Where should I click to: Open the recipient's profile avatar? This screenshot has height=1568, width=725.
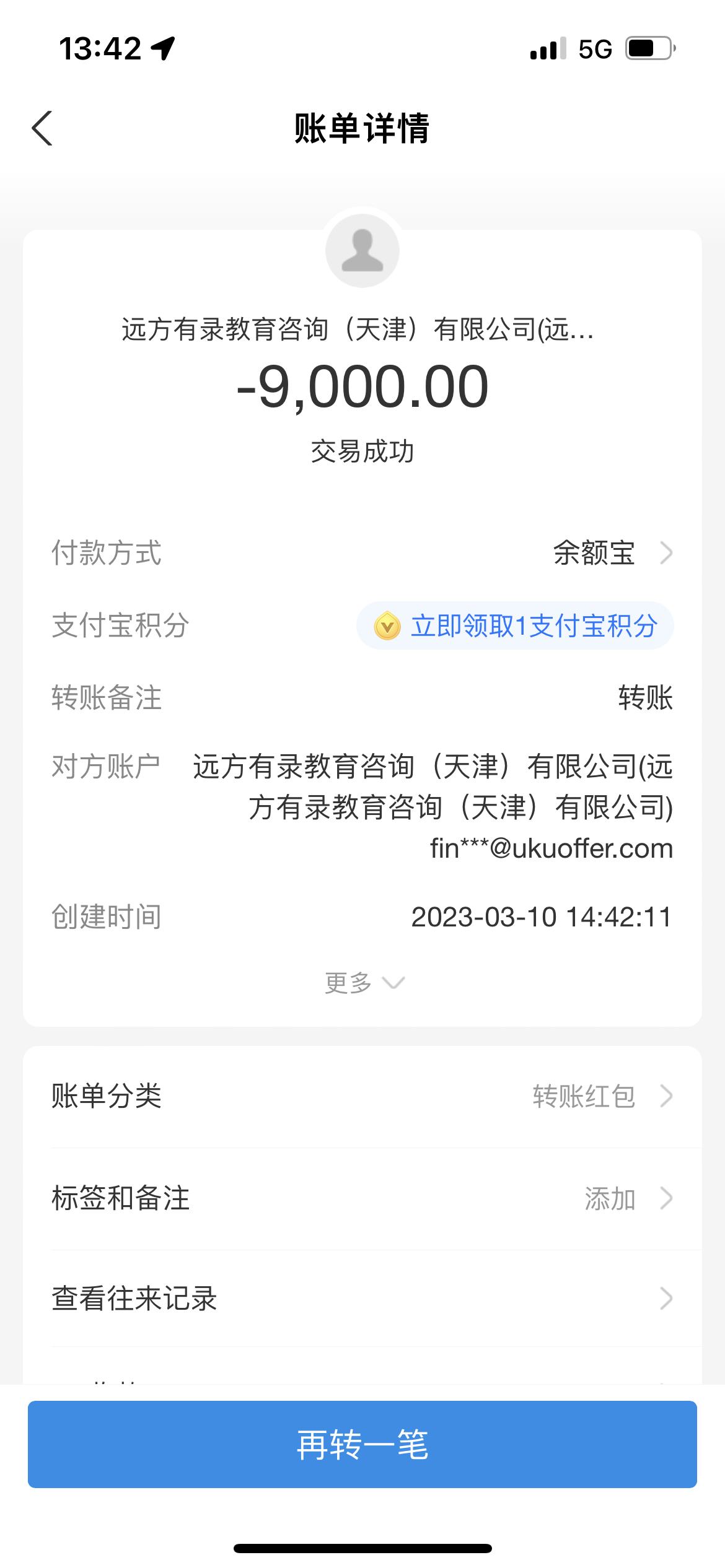[362, 251]
